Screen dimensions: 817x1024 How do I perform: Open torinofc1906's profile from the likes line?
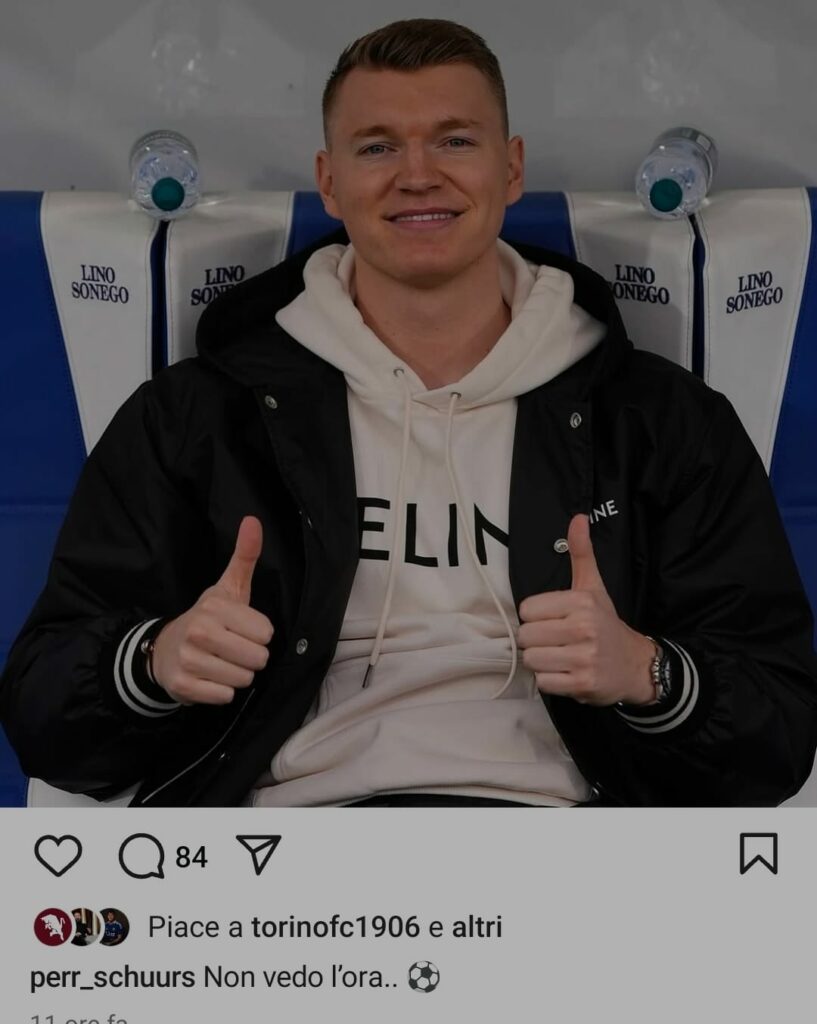coord(335,927)
